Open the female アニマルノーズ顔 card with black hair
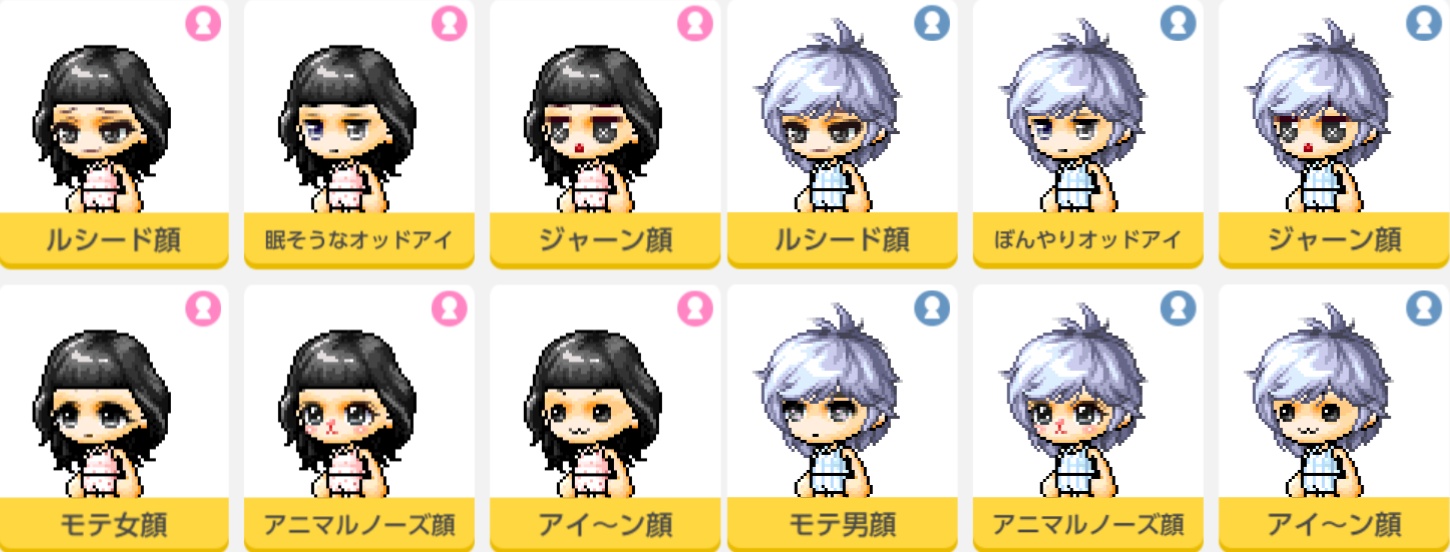This screenshot has height=552, width=1450. (359, 418)
